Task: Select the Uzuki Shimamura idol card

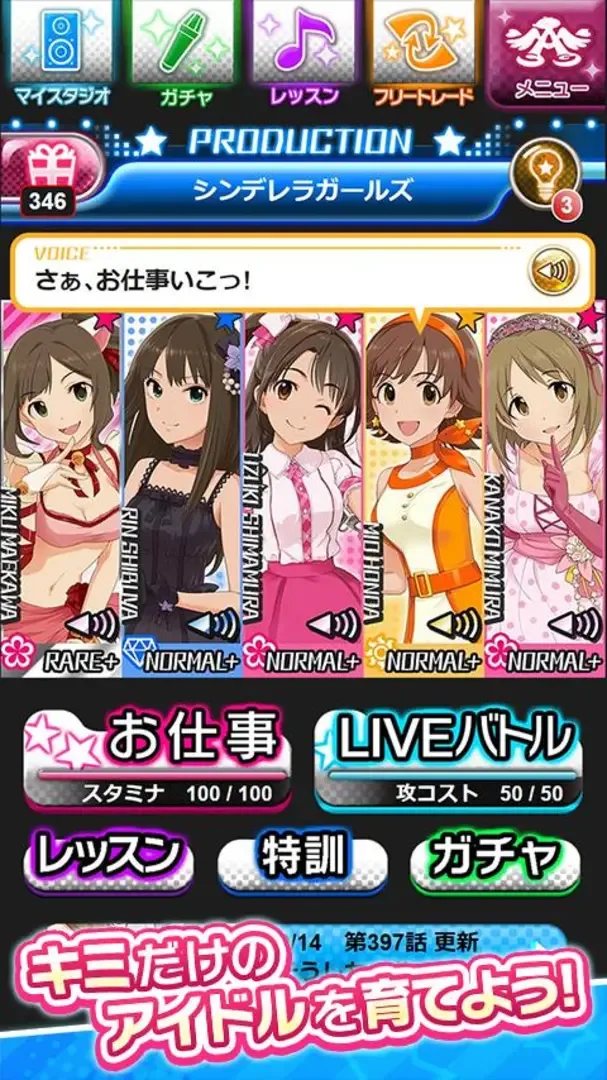Action: 303,490
